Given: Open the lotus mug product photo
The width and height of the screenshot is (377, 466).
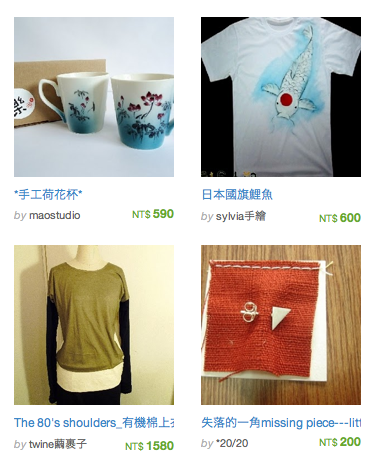Looking at the screenshot, I should click(x=94, y=97).
